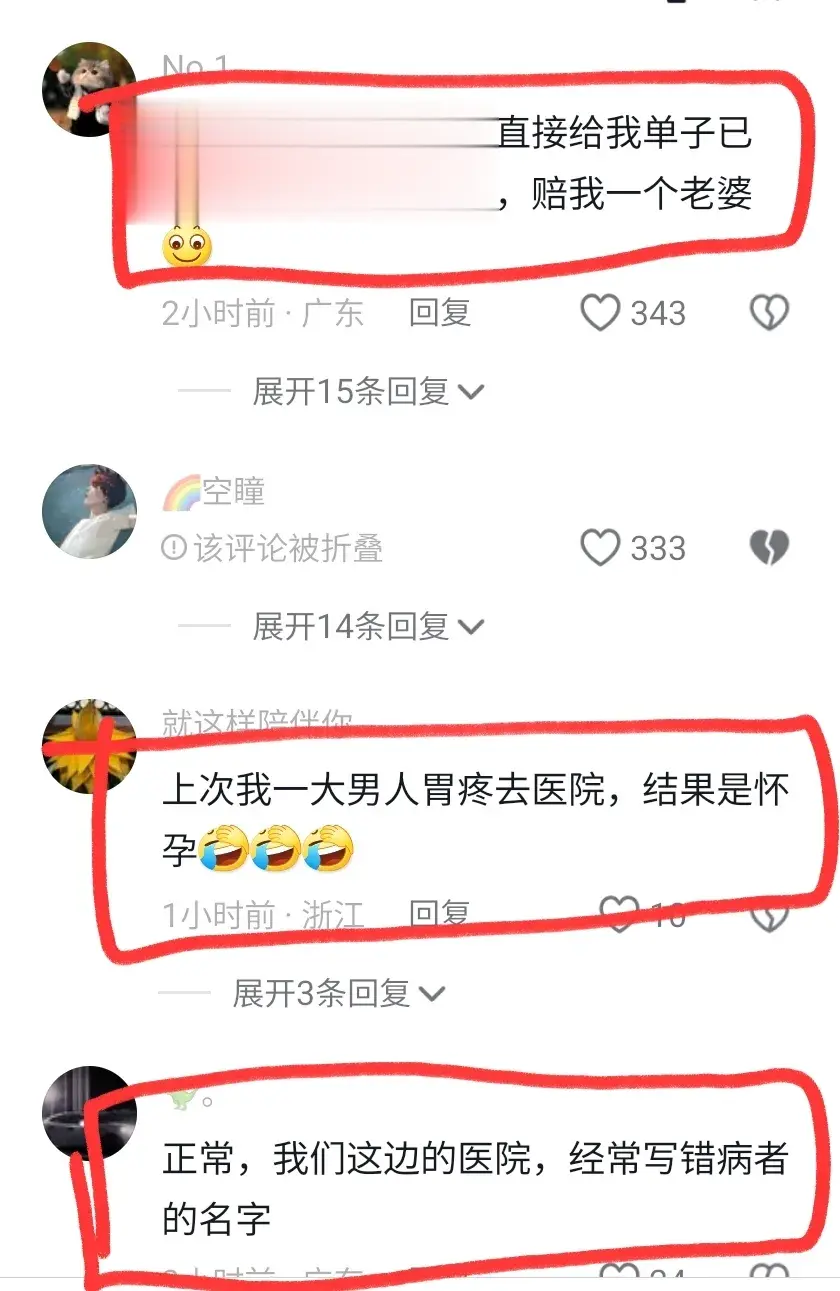Open 空瞳's profile avatar

[89, 511]
